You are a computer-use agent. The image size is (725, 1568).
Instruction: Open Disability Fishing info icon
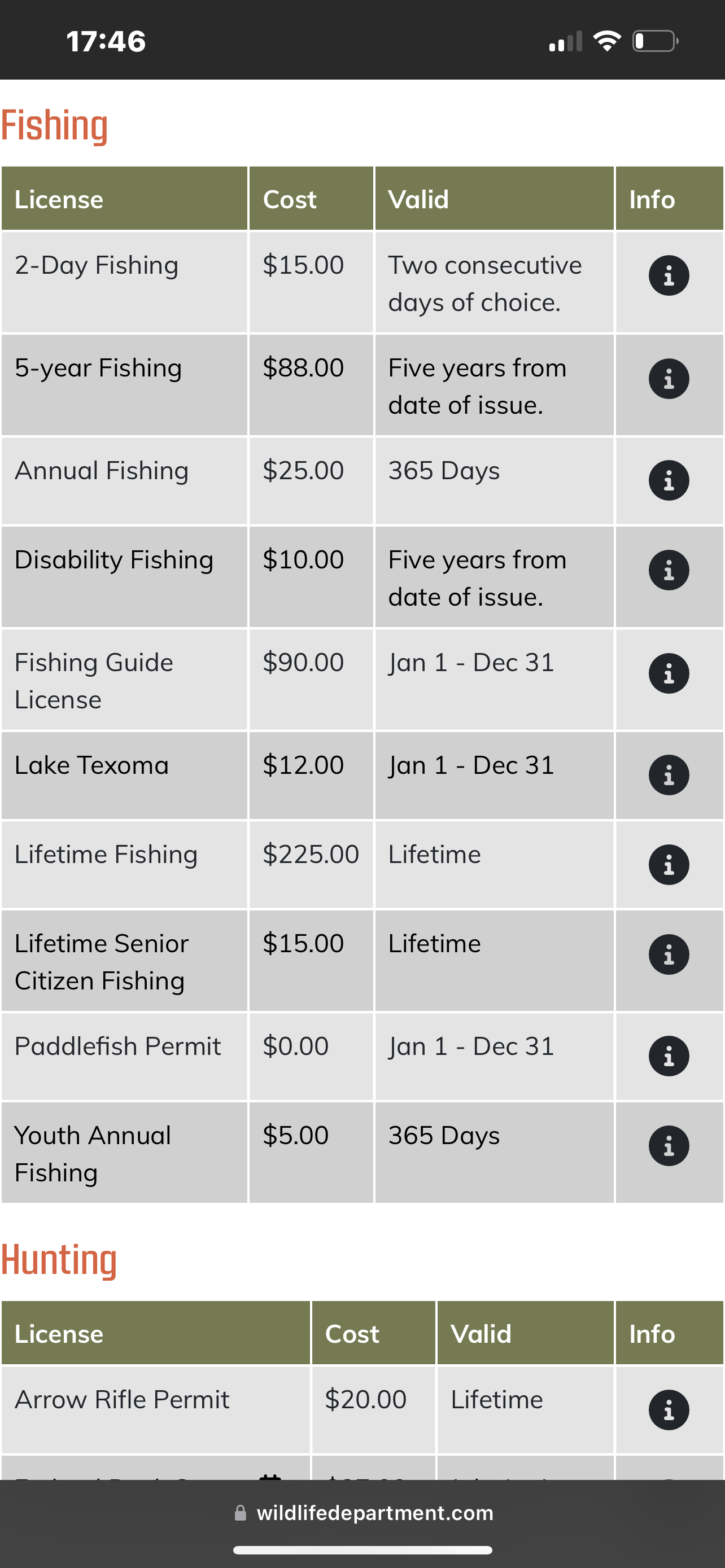pos(669,570)
